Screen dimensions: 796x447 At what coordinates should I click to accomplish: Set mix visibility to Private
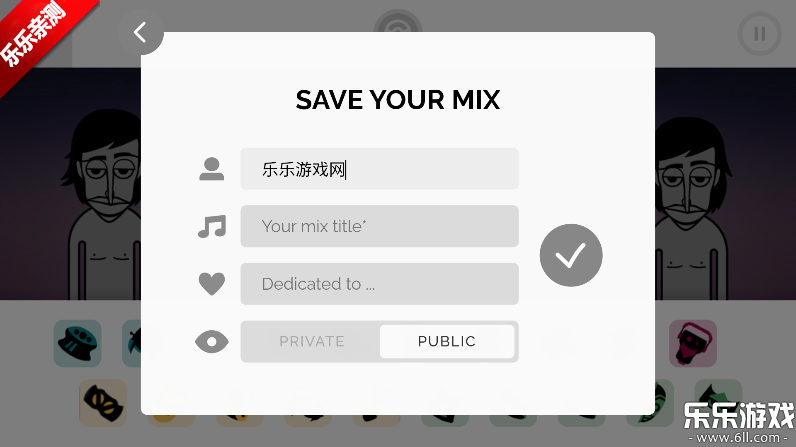[x=311, y=341]
